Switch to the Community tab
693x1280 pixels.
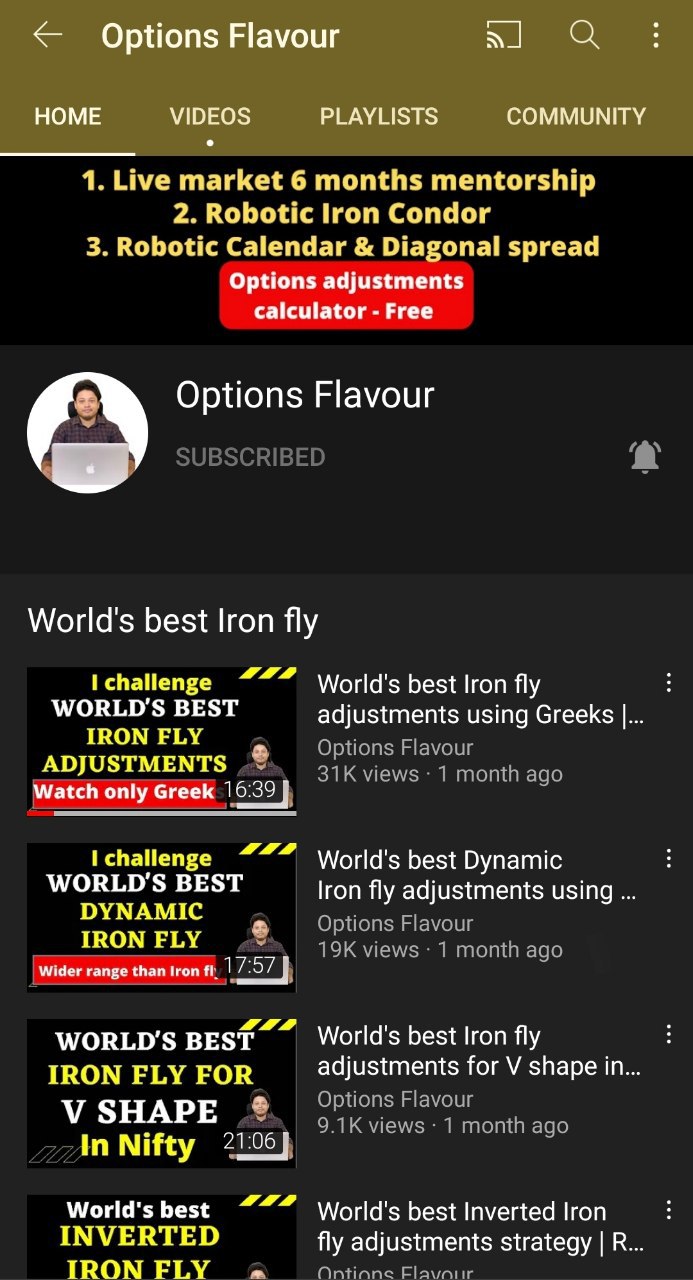coord(576,116)
